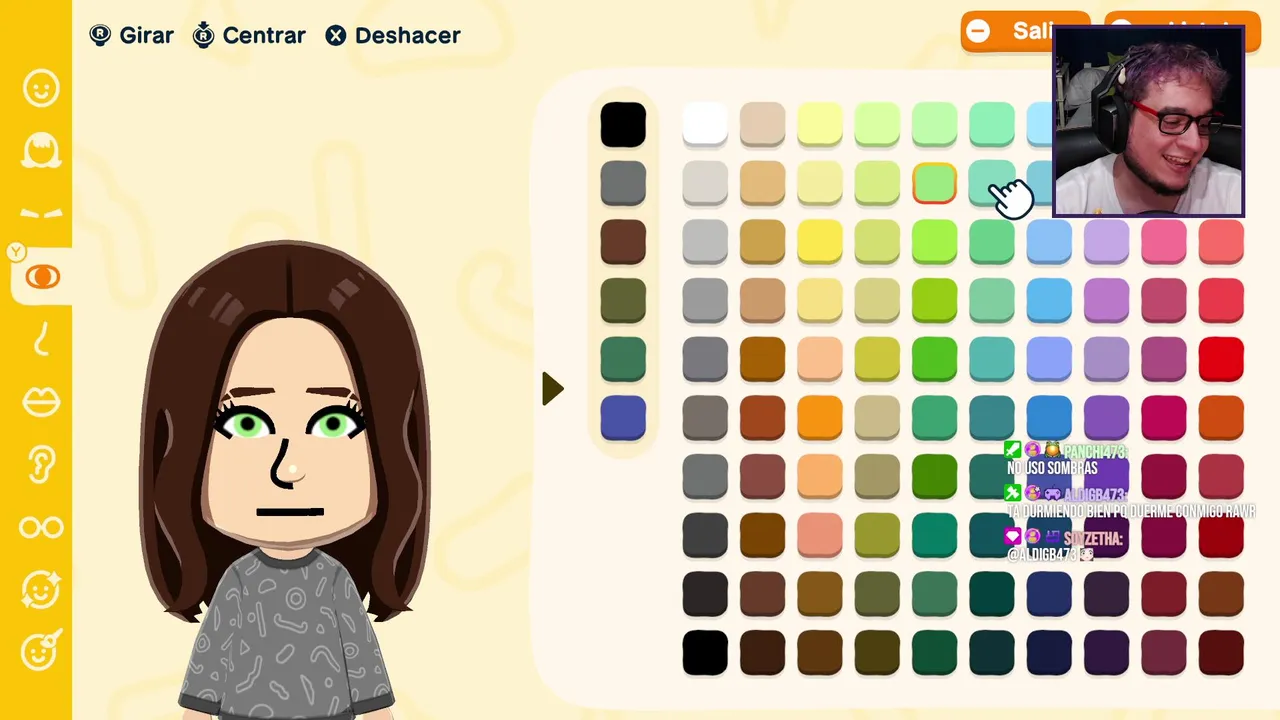Open the mouth tab
The image size is (1280, 720).
(41, 402)
